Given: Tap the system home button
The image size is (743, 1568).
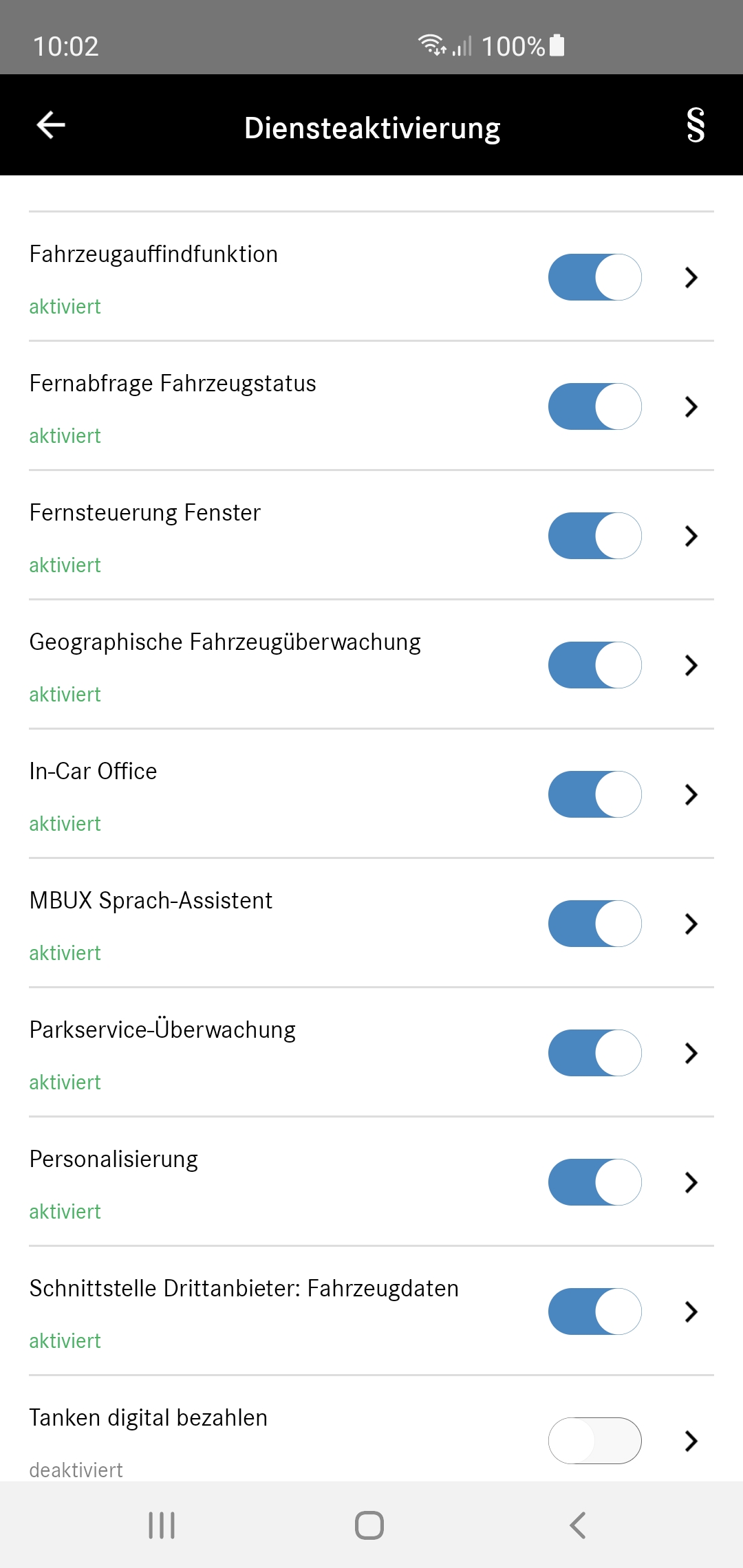Looking at the screenshot, I should [x=369, y=1525].
